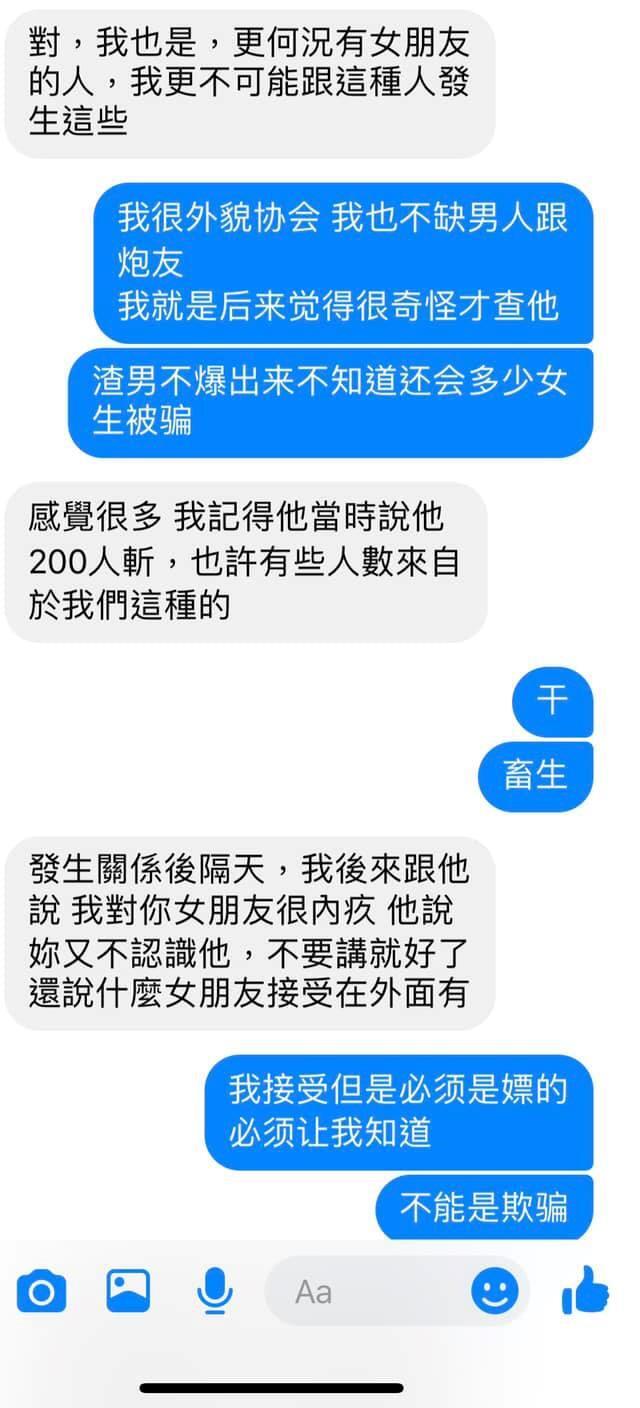Tap the Aa message input field
Image resolution: width=640 pixels, height=1408 pixels.
[x=370, y=1292]
